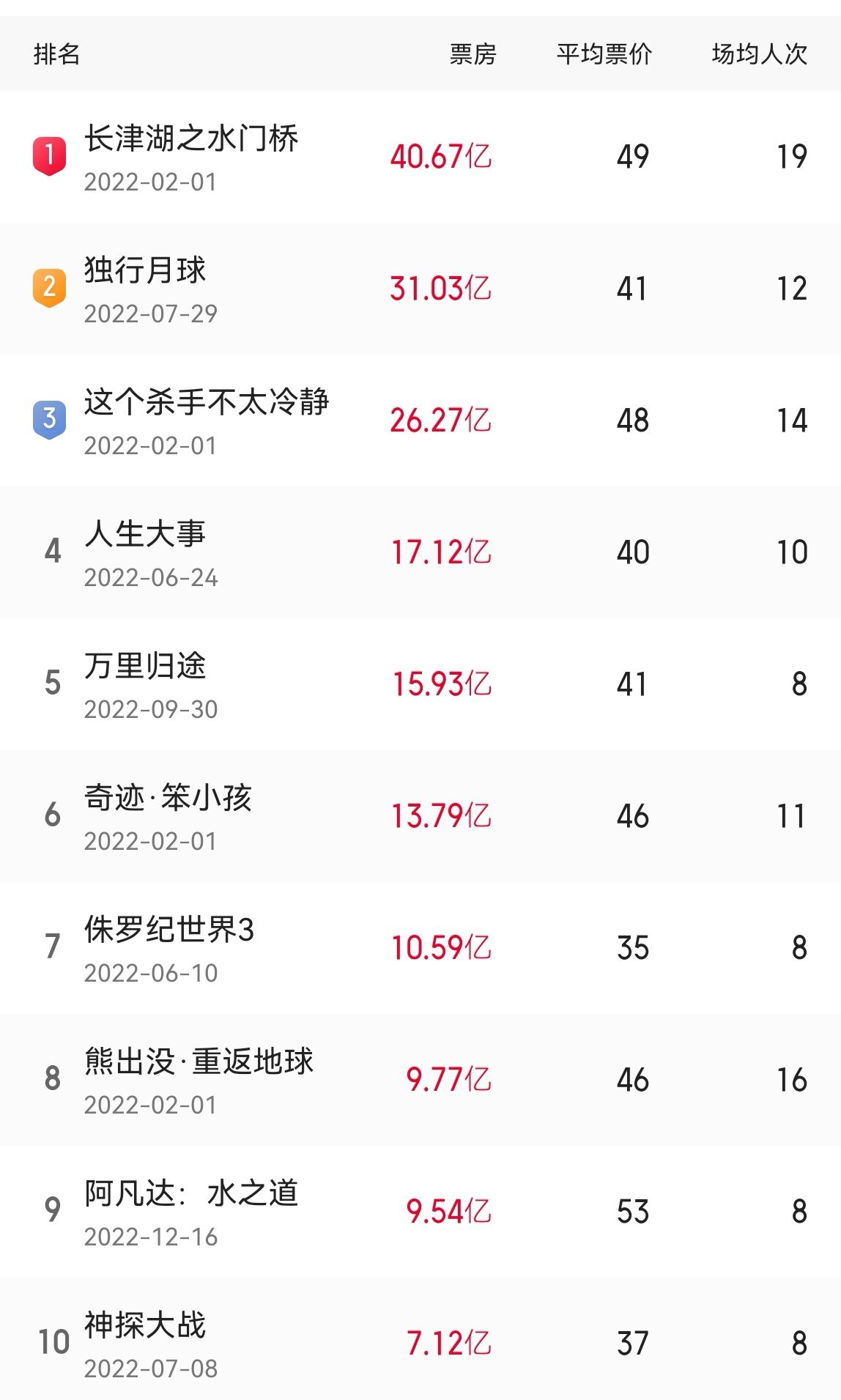This screenshot has width=841, height=1400.
Task: Select 这个杀手不太冷静 in the ranking
Action: click(206, 403)
